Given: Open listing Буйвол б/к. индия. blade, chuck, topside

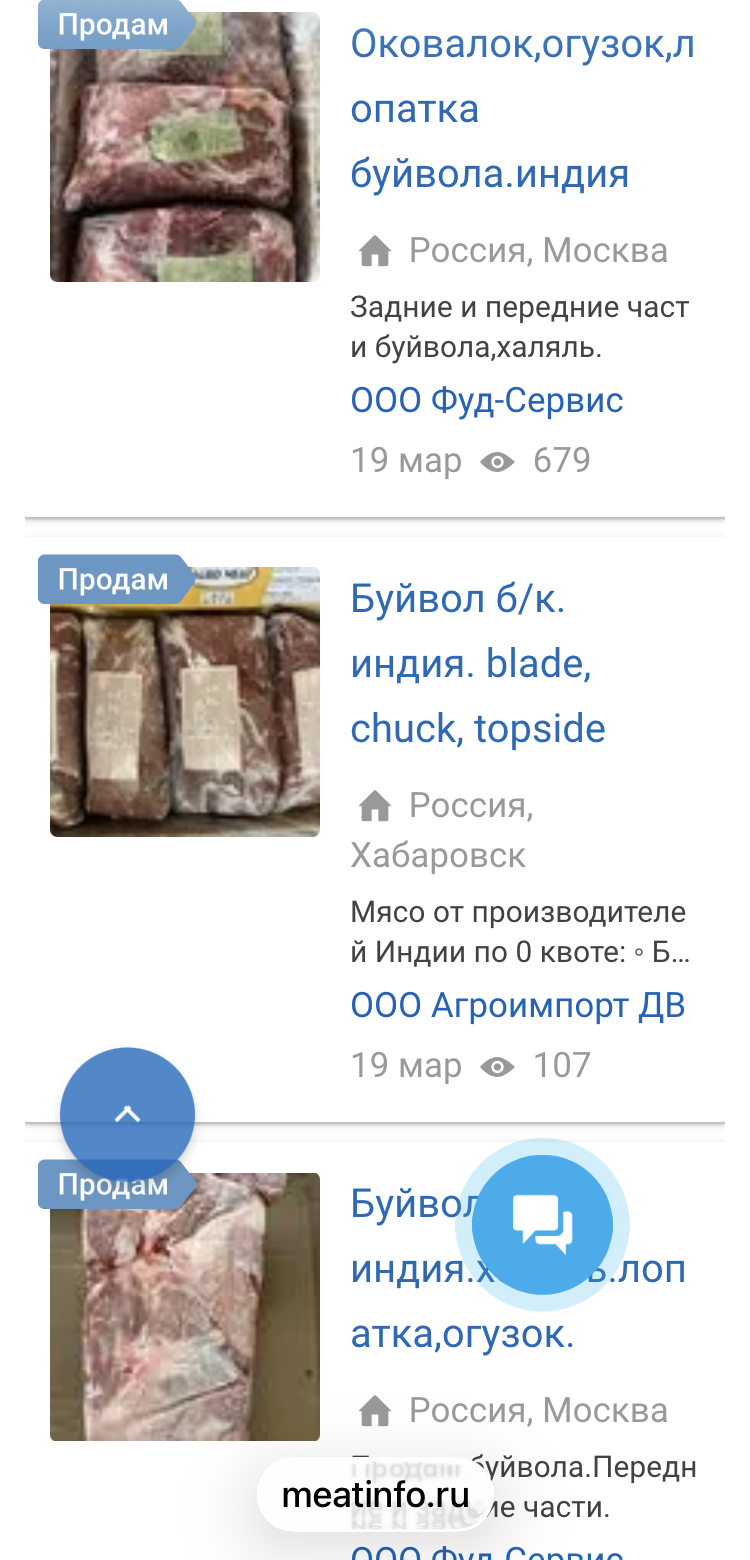Looking at the screenshot, I should tap(478, 664).
